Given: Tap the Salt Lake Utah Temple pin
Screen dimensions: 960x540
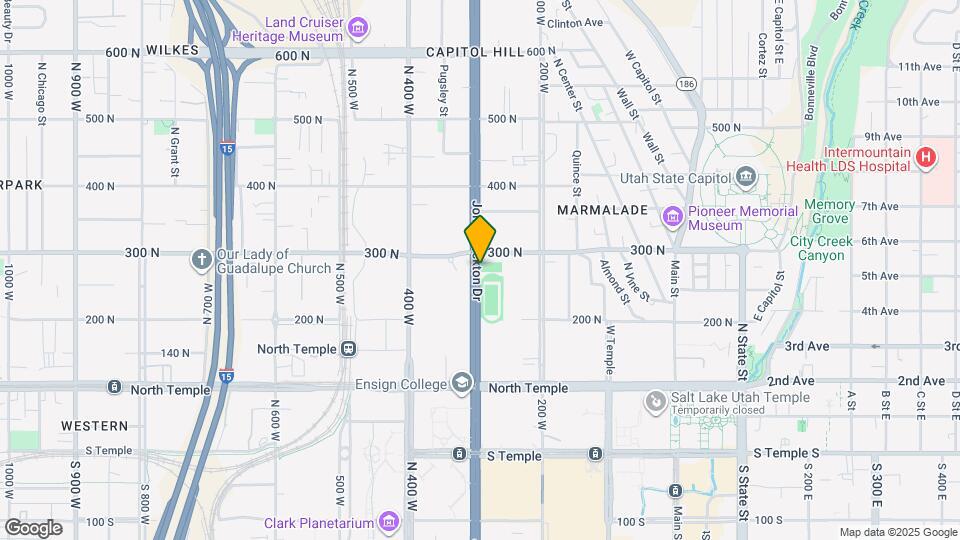Looking at the screenshot, I should [x=655, y=401].
